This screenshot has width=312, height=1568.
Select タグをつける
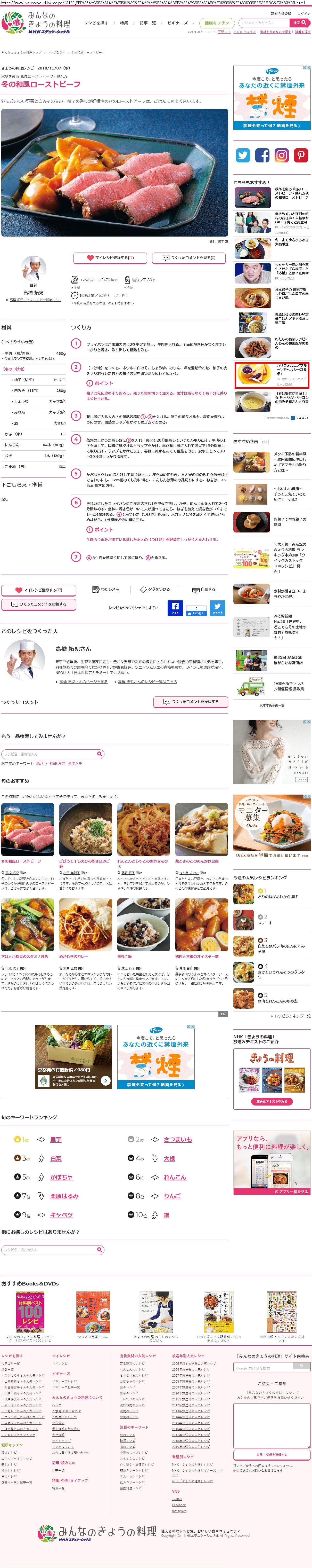click(x=155, y=589)
